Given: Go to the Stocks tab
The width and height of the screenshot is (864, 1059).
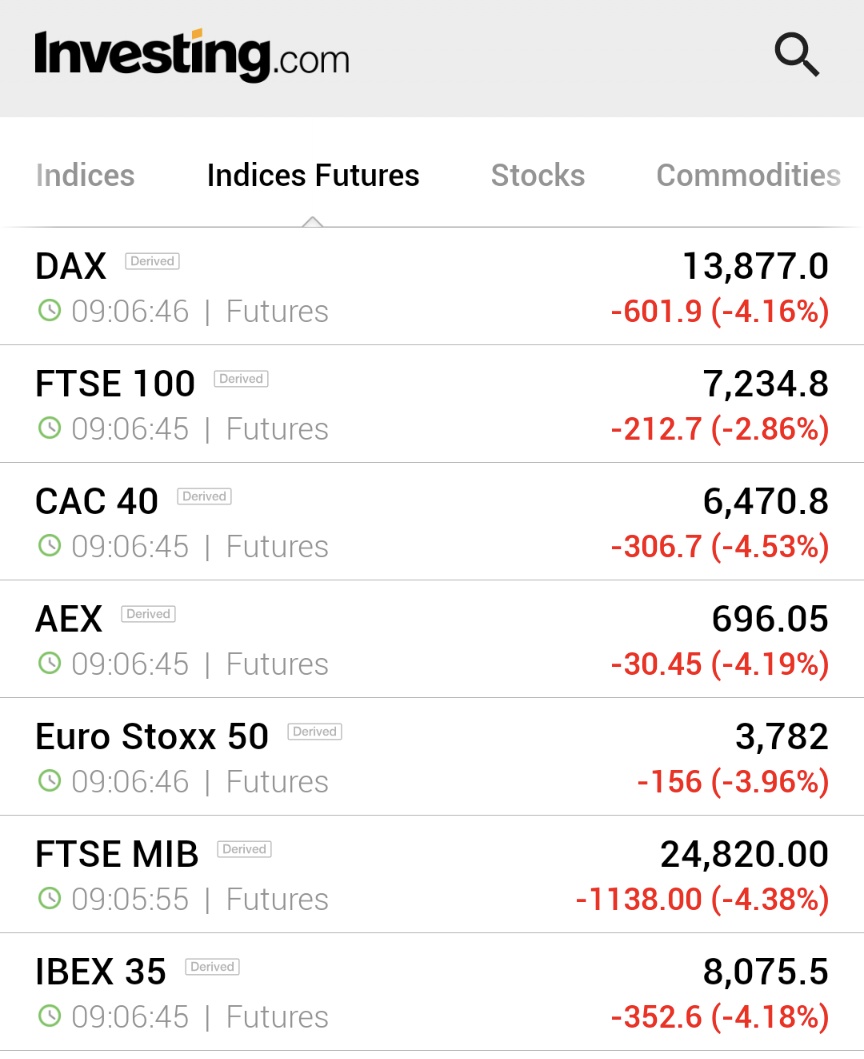Looking at the screenshot, I should pyautogui.click(x=538, y=175).
